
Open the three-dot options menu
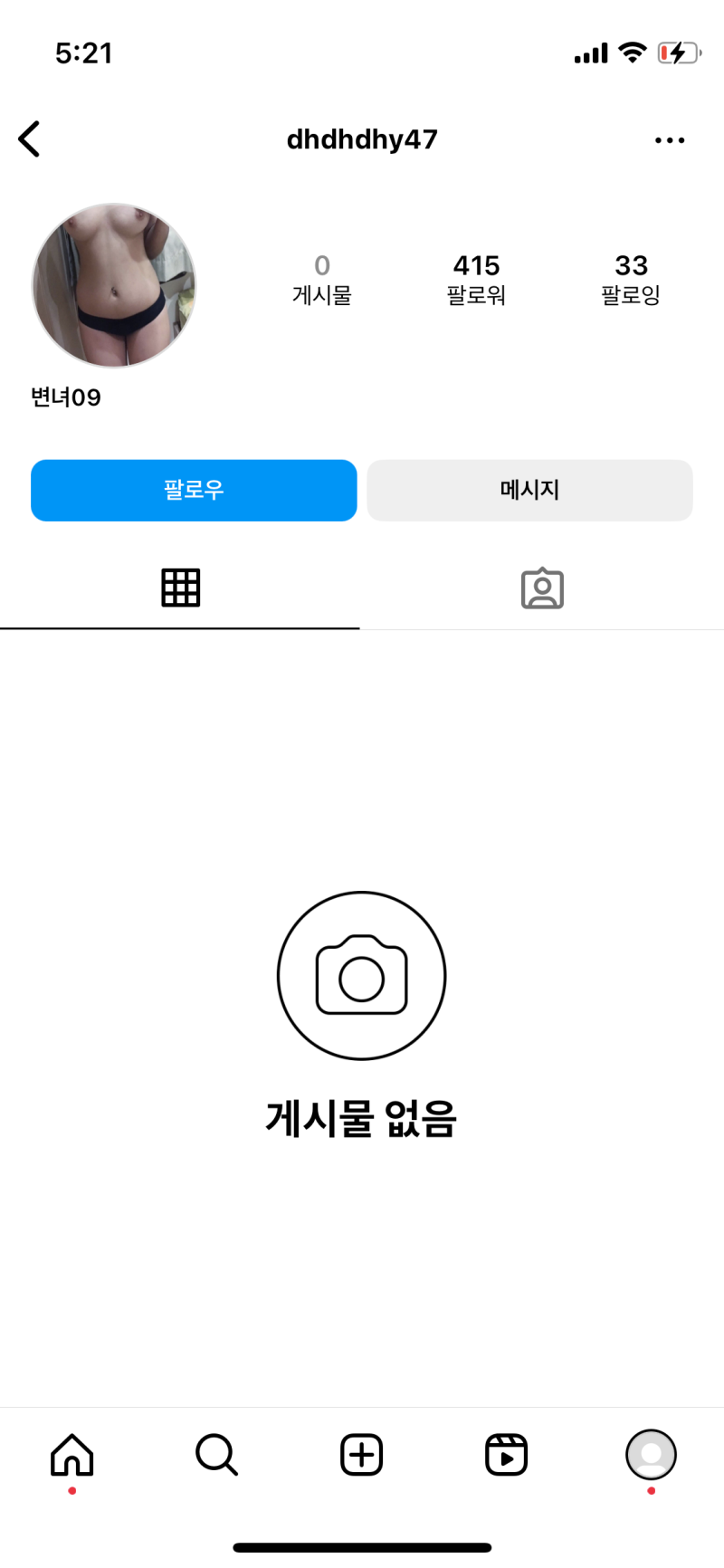(x=670, y=140)
